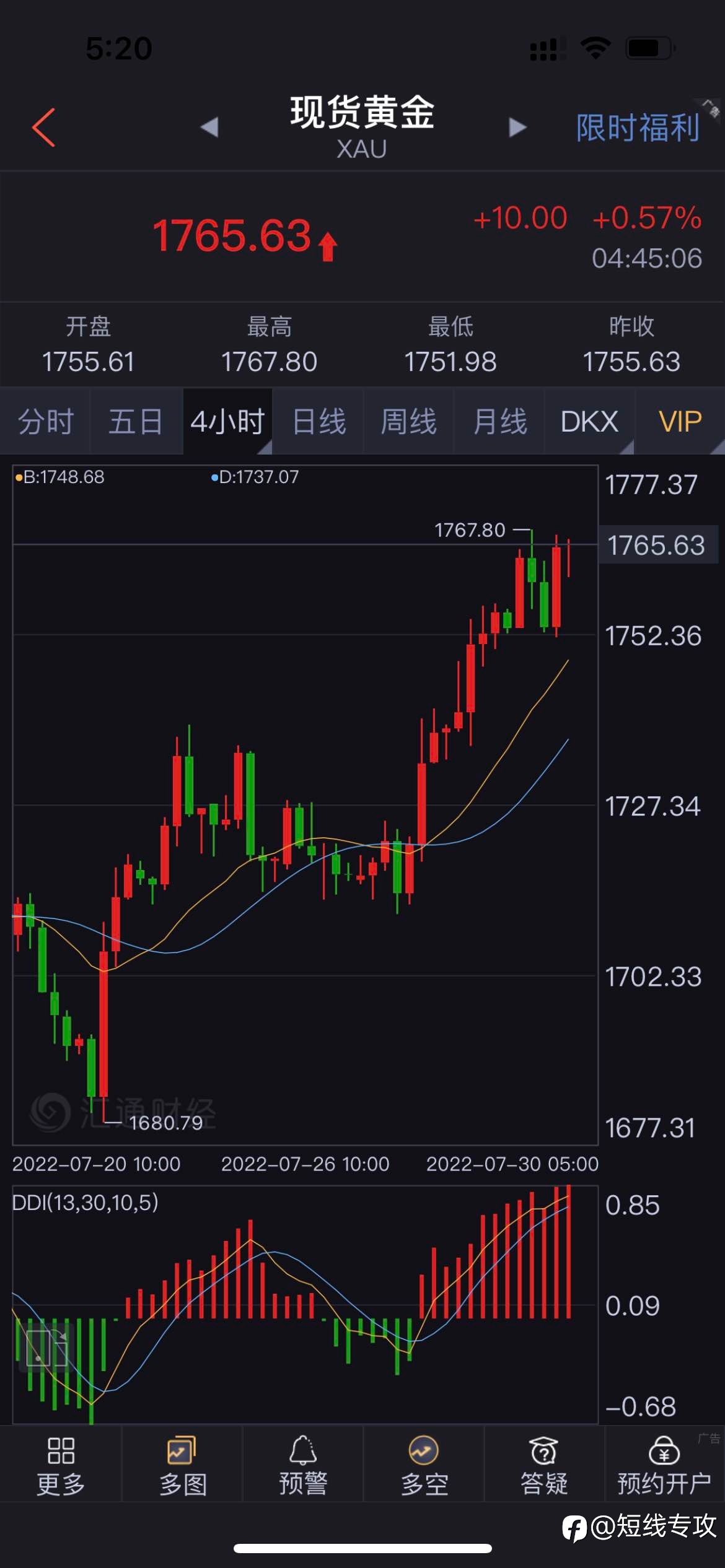Open the 限时福利 promotion link

point(638,128)
